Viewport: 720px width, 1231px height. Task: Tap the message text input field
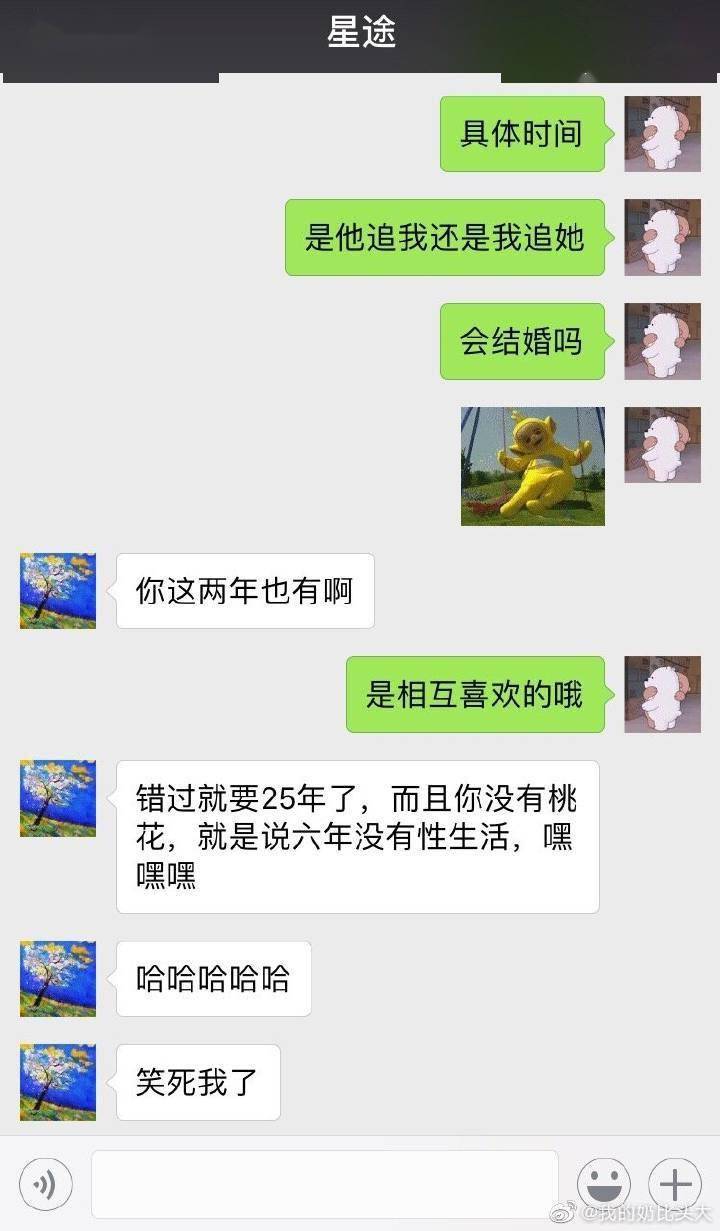(x=323, y=1184)
